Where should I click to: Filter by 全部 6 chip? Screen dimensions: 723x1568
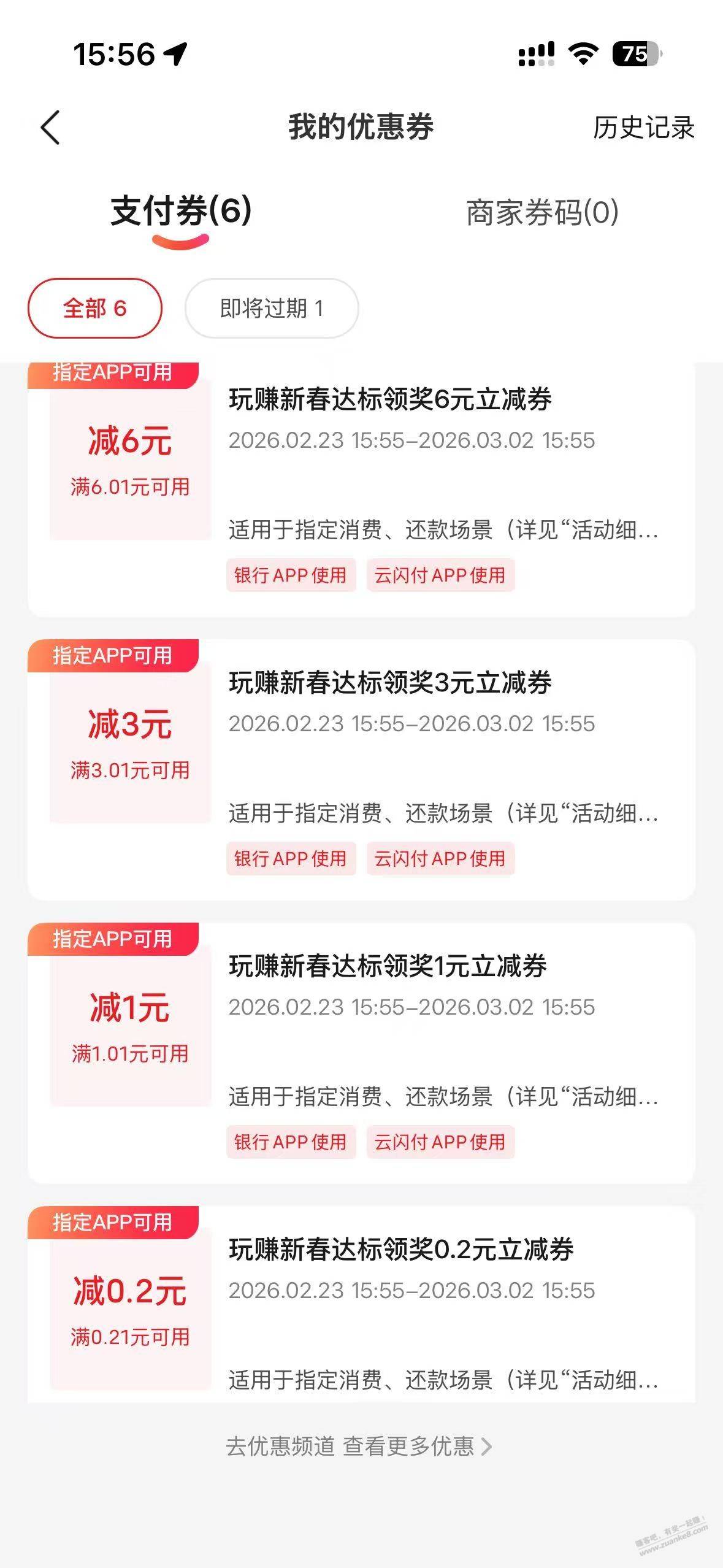(95, 308)
